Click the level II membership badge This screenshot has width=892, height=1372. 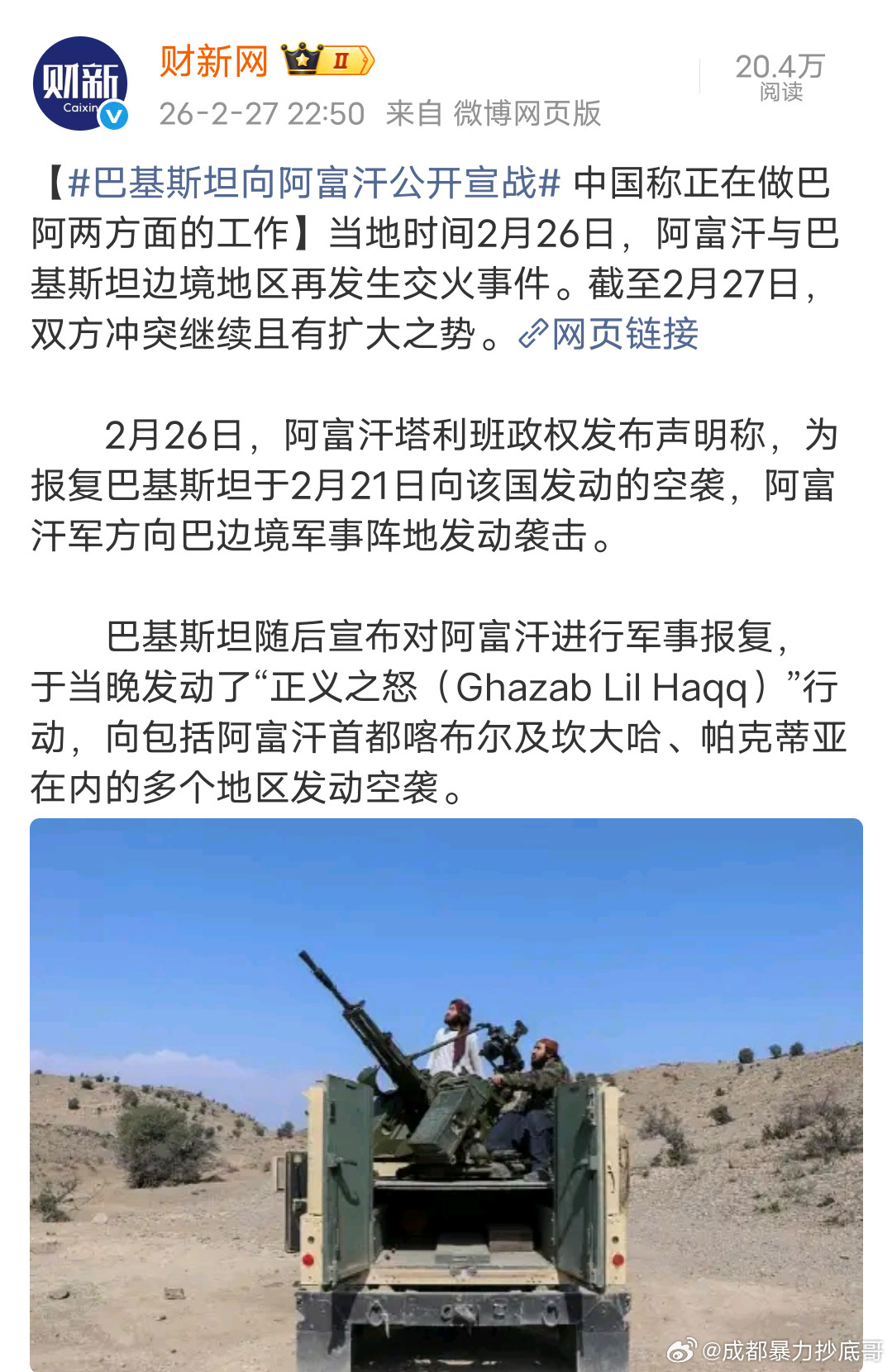(x=343, y=60)
